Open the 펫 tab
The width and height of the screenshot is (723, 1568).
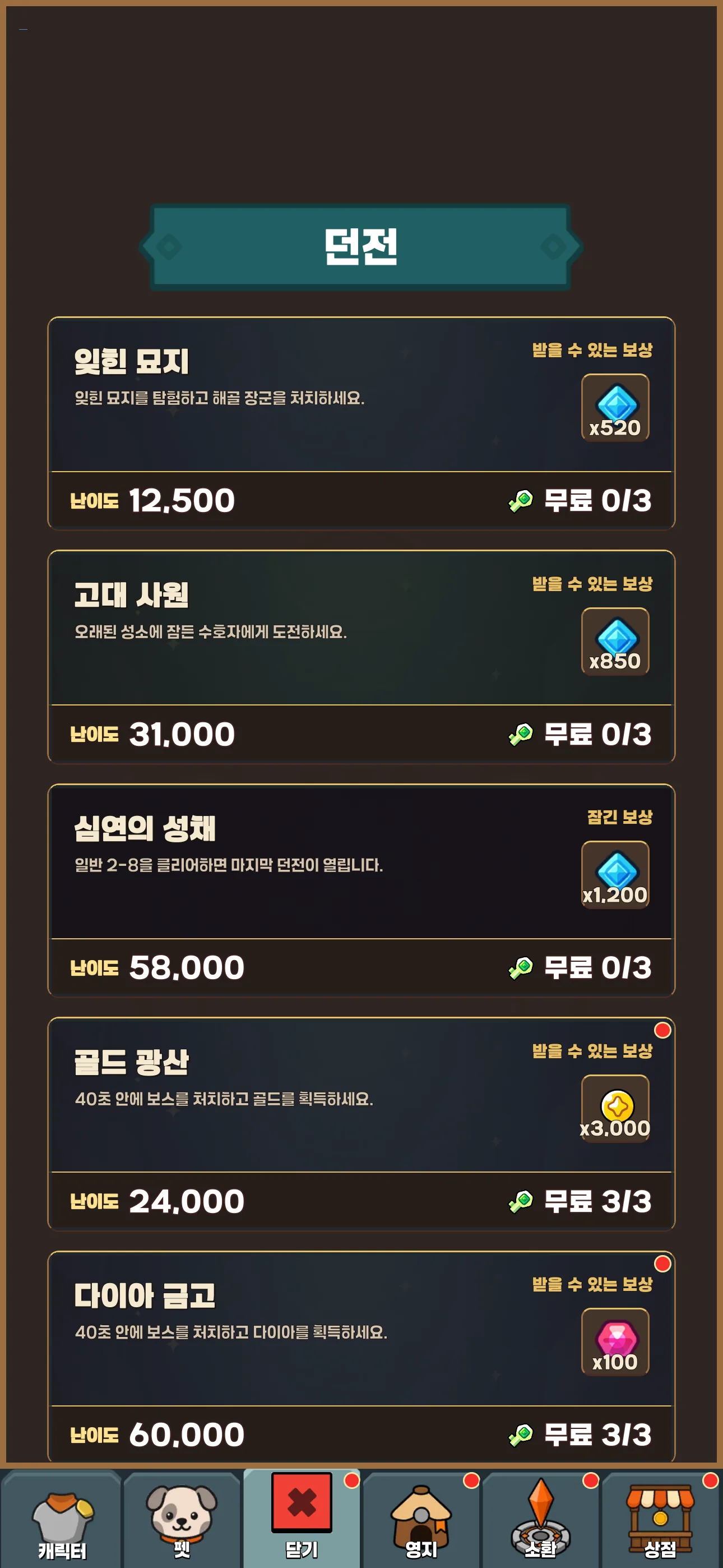click(182, 1519)
